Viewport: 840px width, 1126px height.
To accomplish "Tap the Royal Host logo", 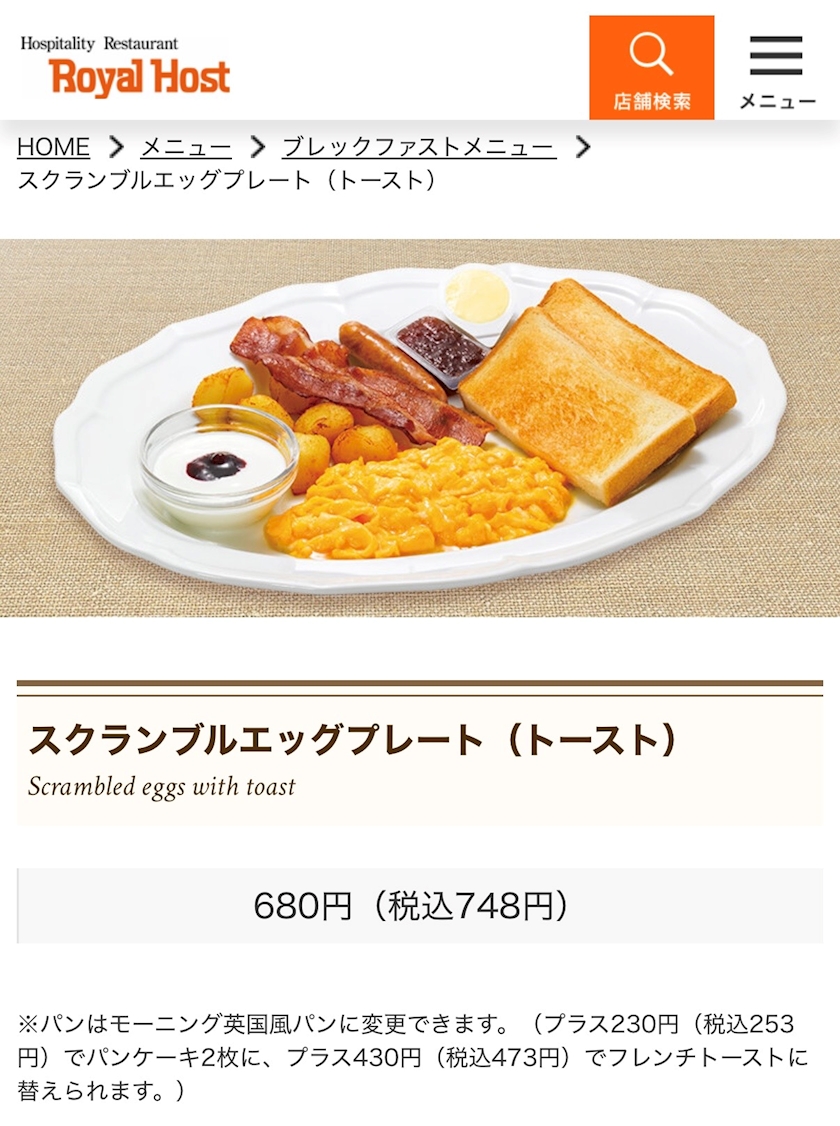I will [126, 67].
